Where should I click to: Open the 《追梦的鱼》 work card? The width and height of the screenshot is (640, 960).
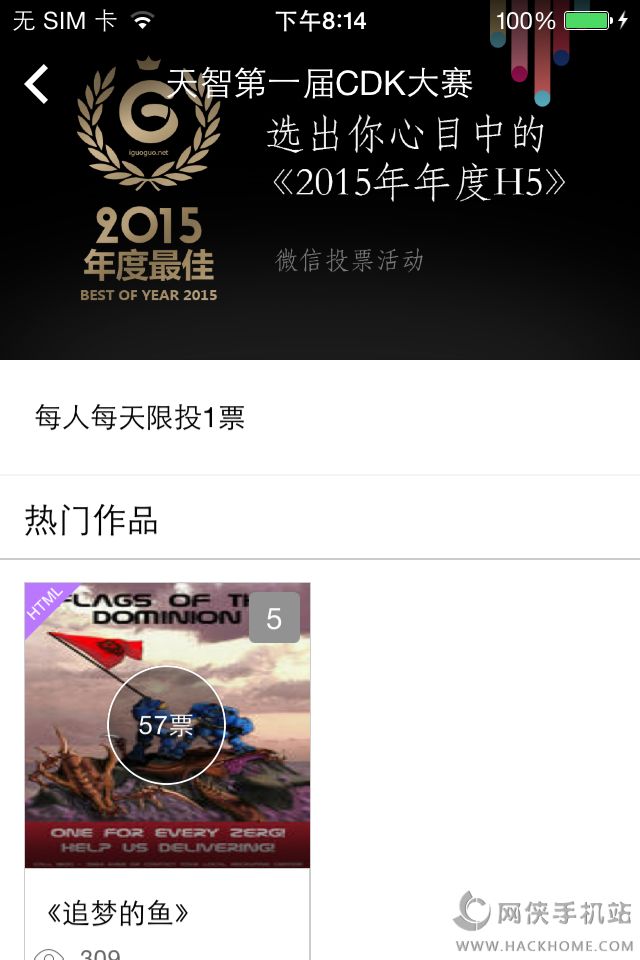(167, 771)
